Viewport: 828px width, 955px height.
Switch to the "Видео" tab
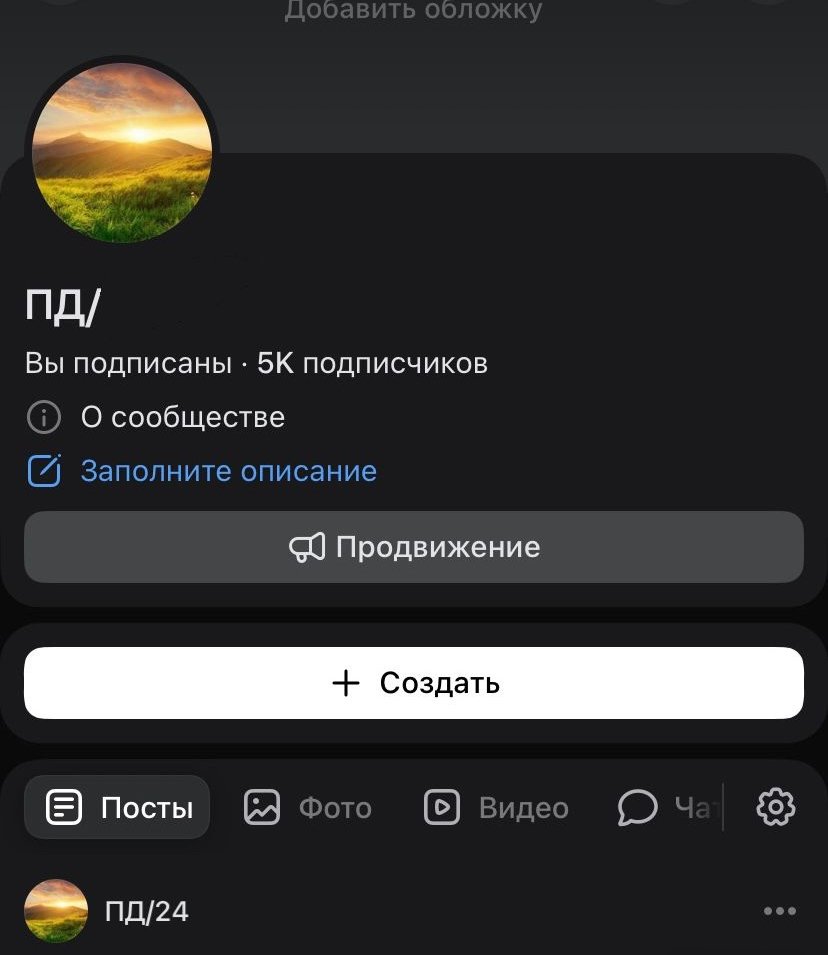tap(497, 807)
